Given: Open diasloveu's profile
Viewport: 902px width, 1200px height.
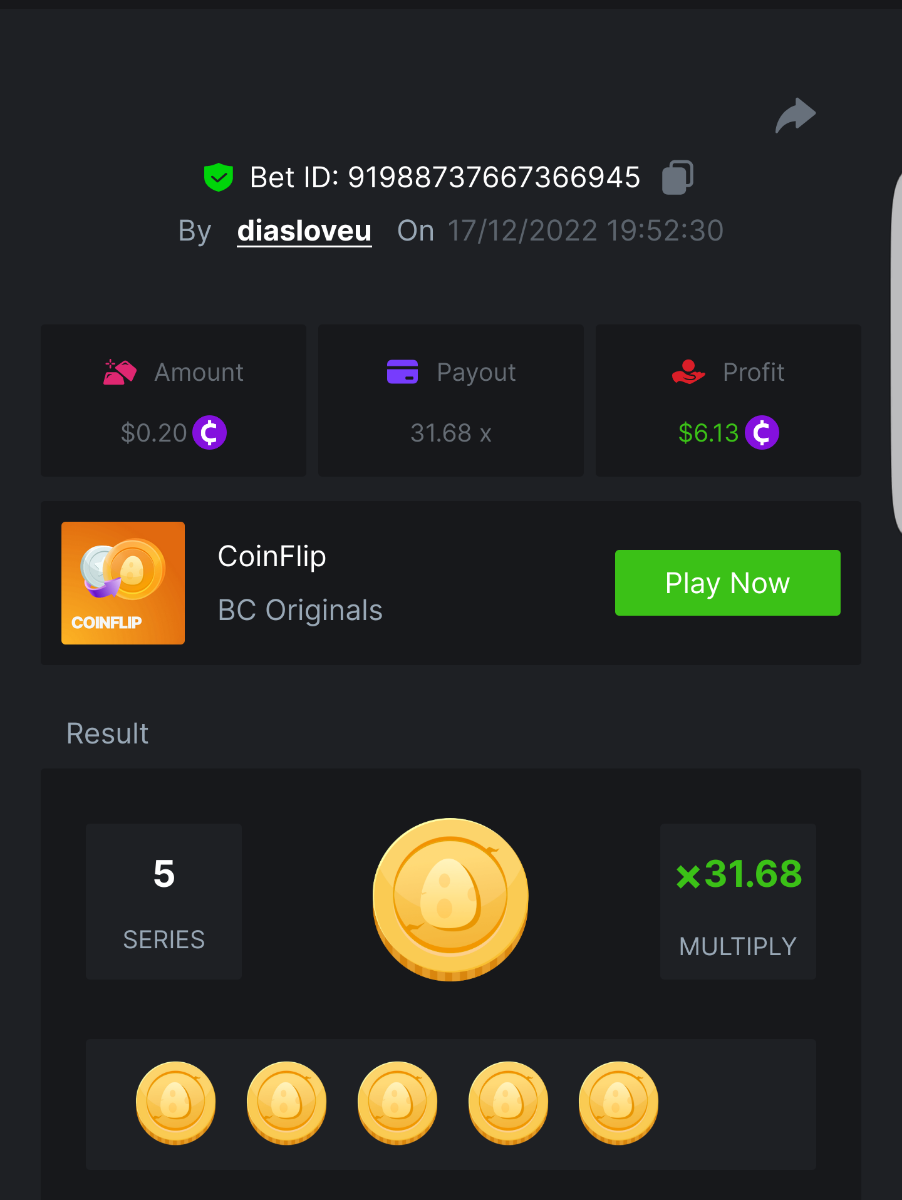Looking at the screenshot, I should pyautogui.click(x=304, y=231).
